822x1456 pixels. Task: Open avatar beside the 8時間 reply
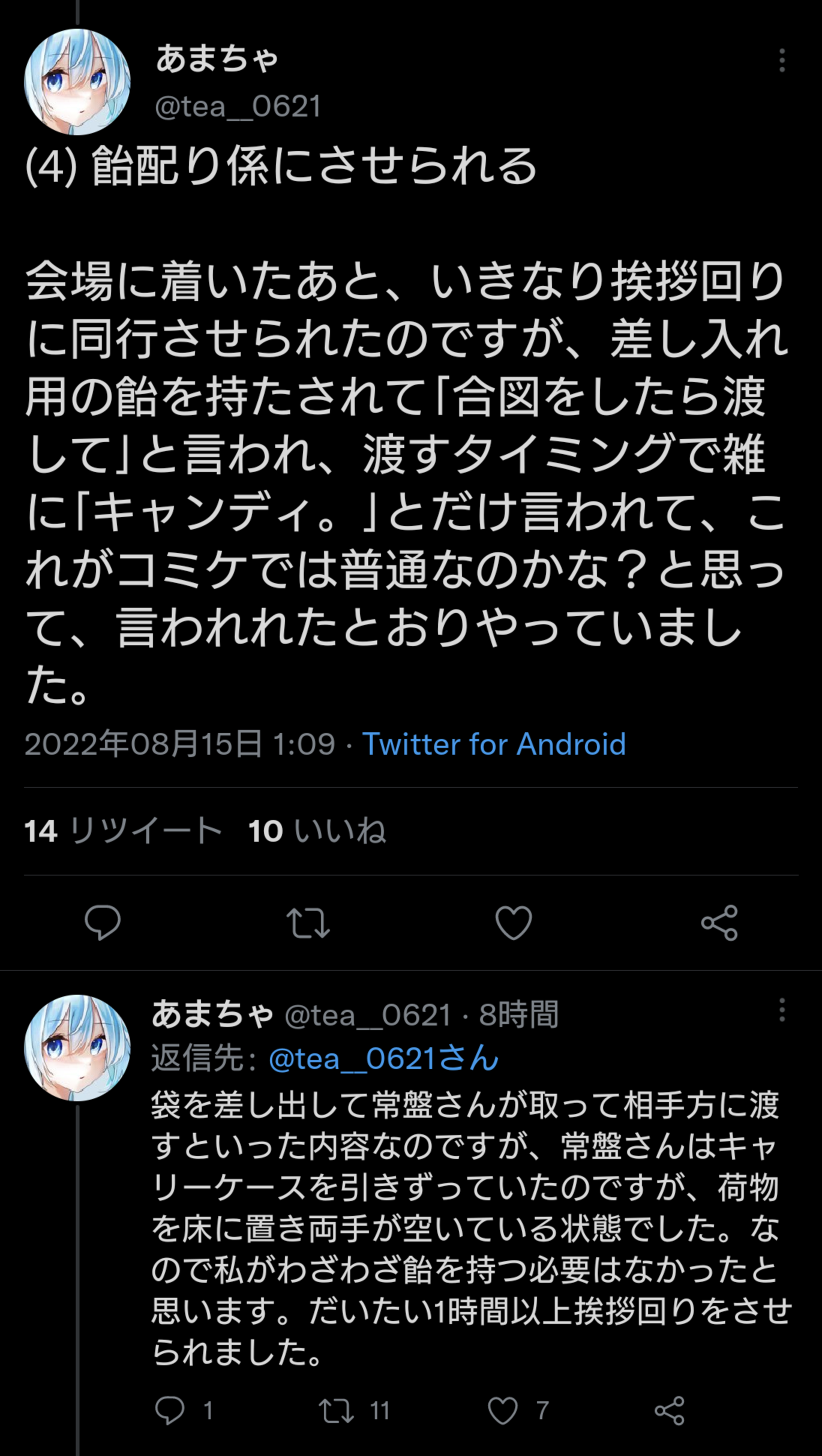[x=77, y=1048]
